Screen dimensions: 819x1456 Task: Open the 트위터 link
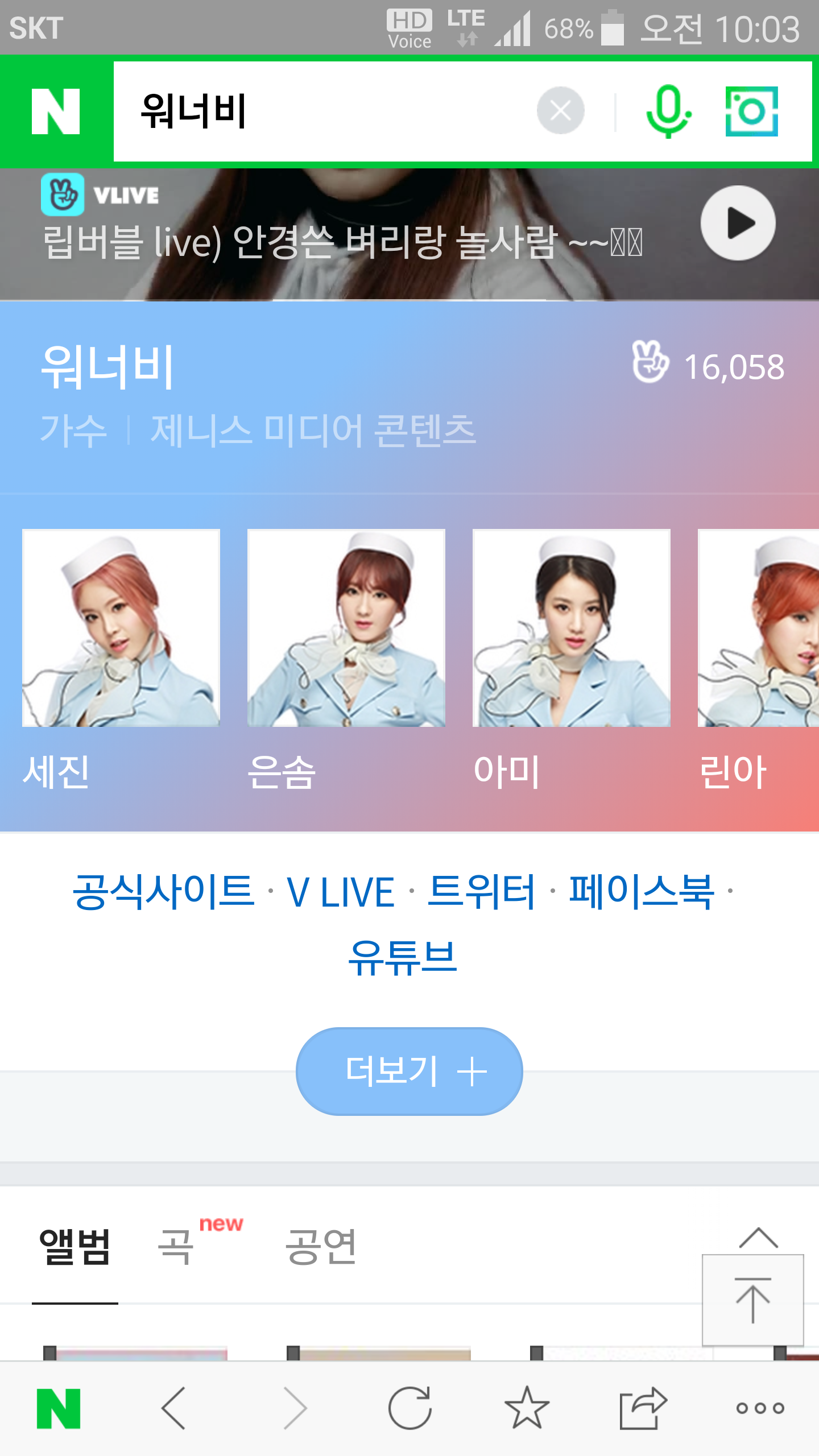click(x=481, y=891)
